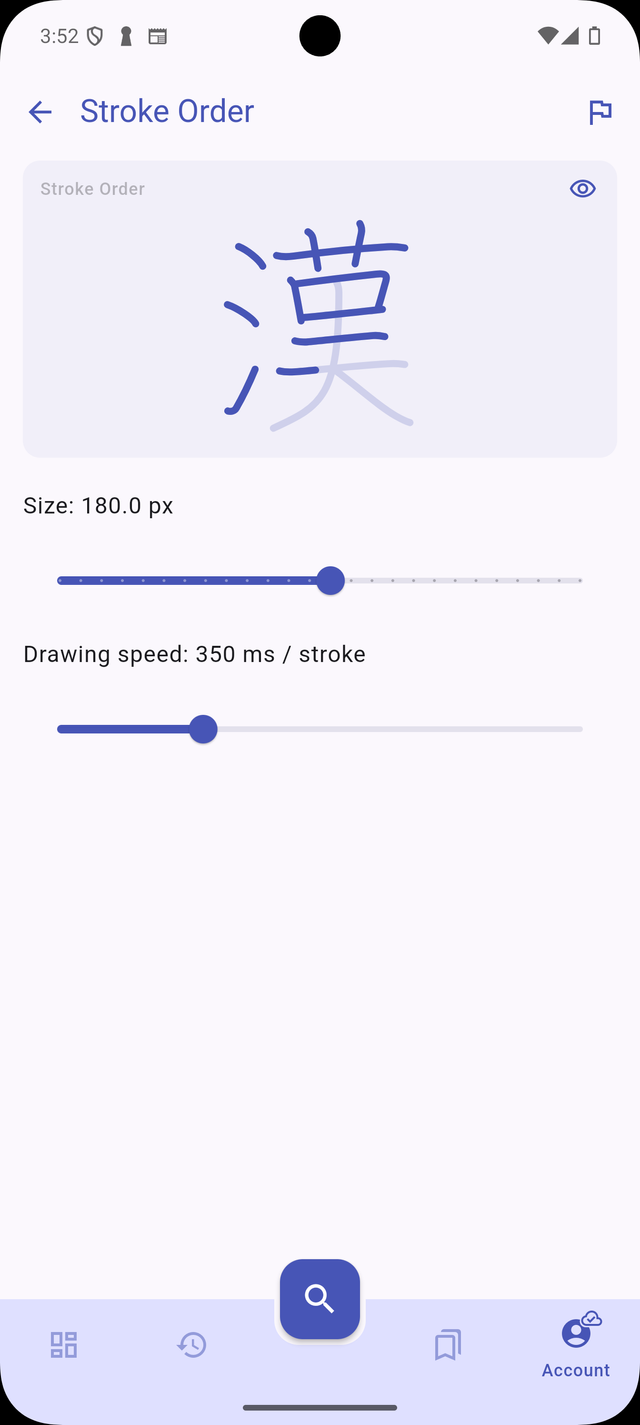Tap the Size slider handle

click(330, 581)
